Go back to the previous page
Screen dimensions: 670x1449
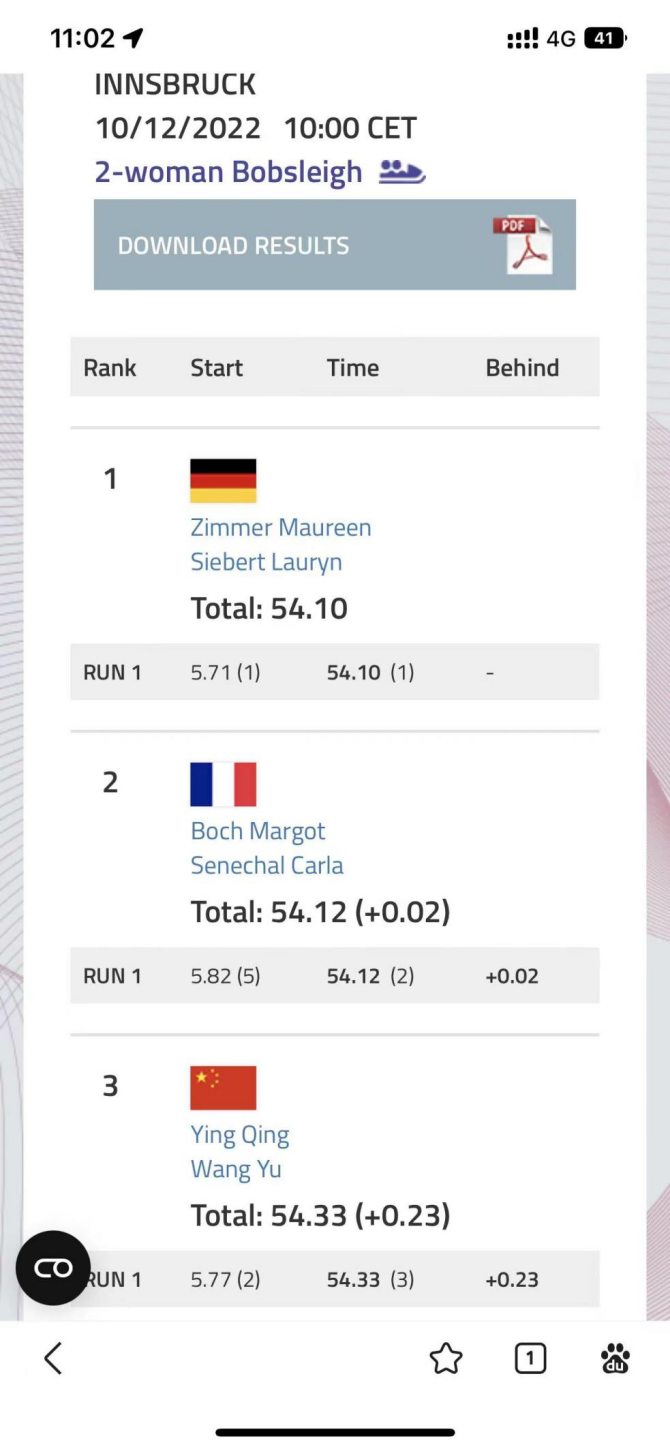click(54, 1358)
